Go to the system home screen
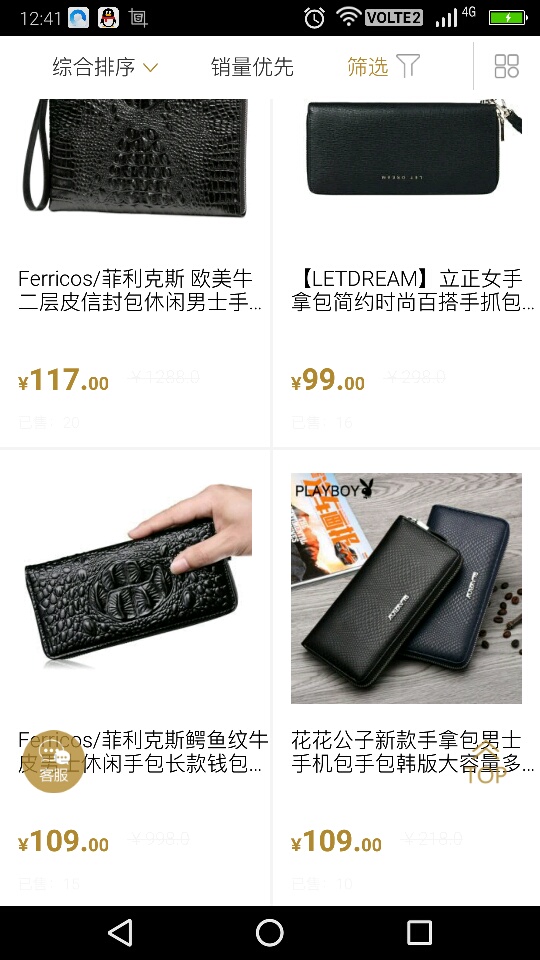 (270, 933)
